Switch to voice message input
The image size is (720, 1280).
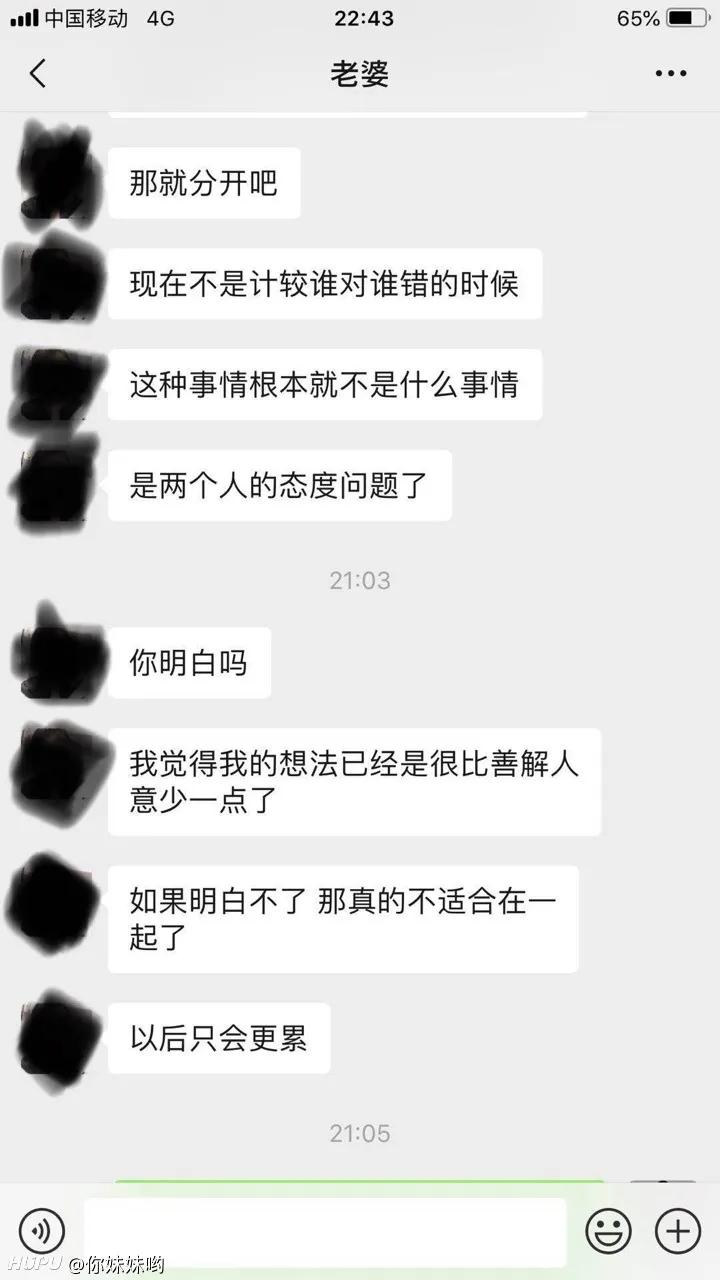[42, 1230]
